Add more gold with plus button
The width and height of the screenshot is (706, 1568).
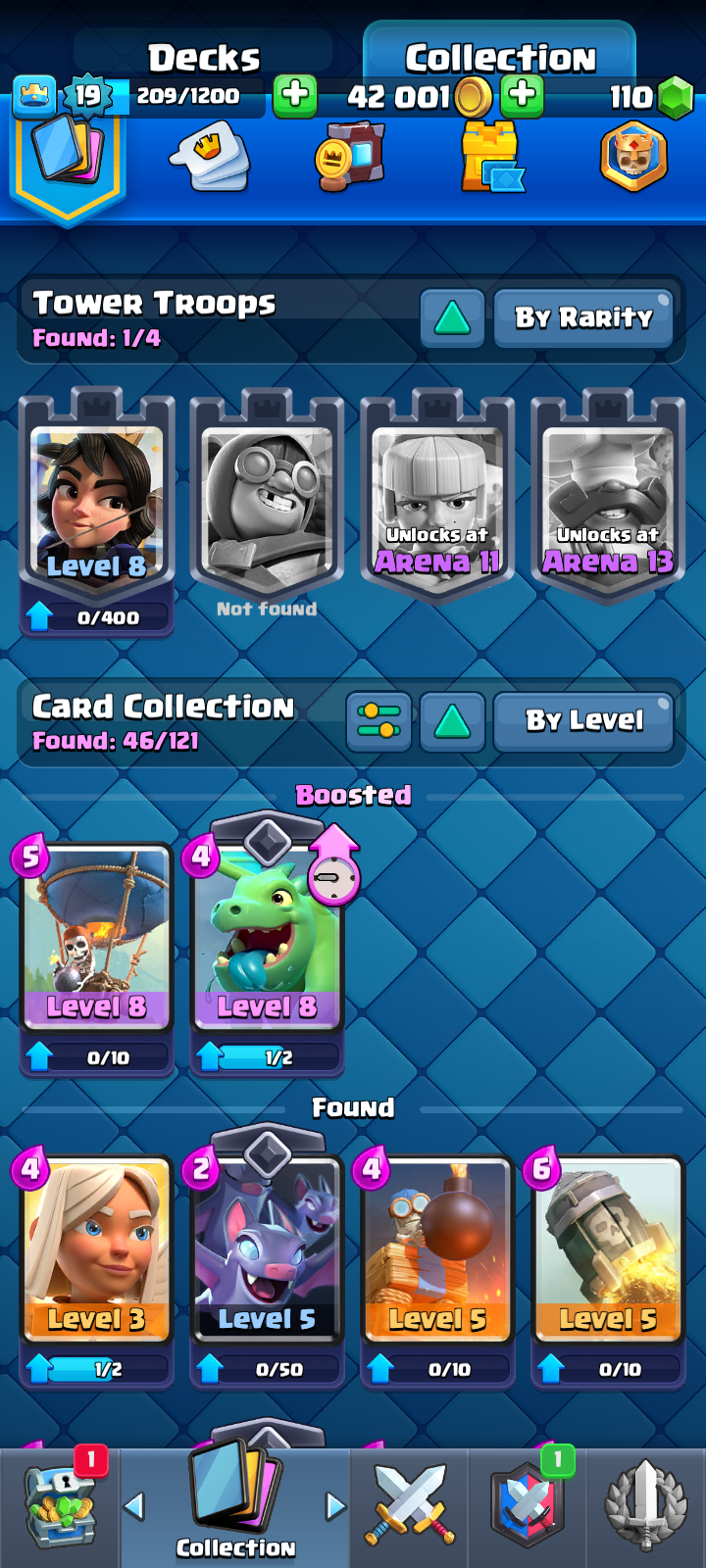coord(523,95)
